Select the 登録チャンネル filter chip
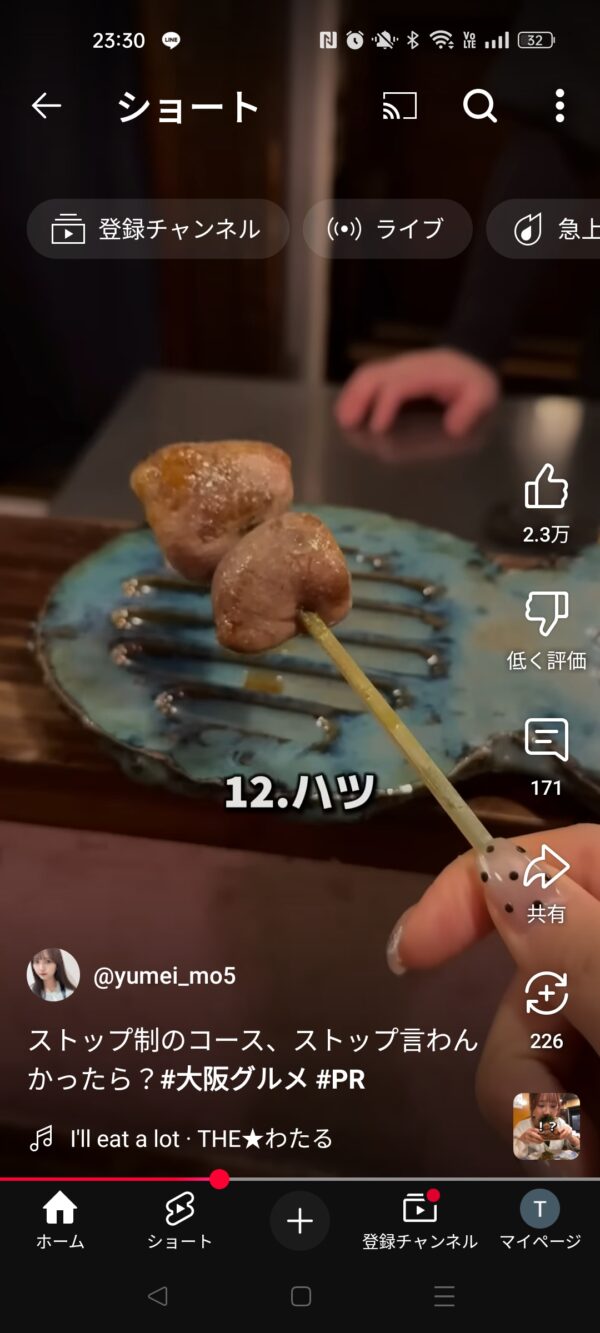The image size is (600, 1333). click(157, 229)
